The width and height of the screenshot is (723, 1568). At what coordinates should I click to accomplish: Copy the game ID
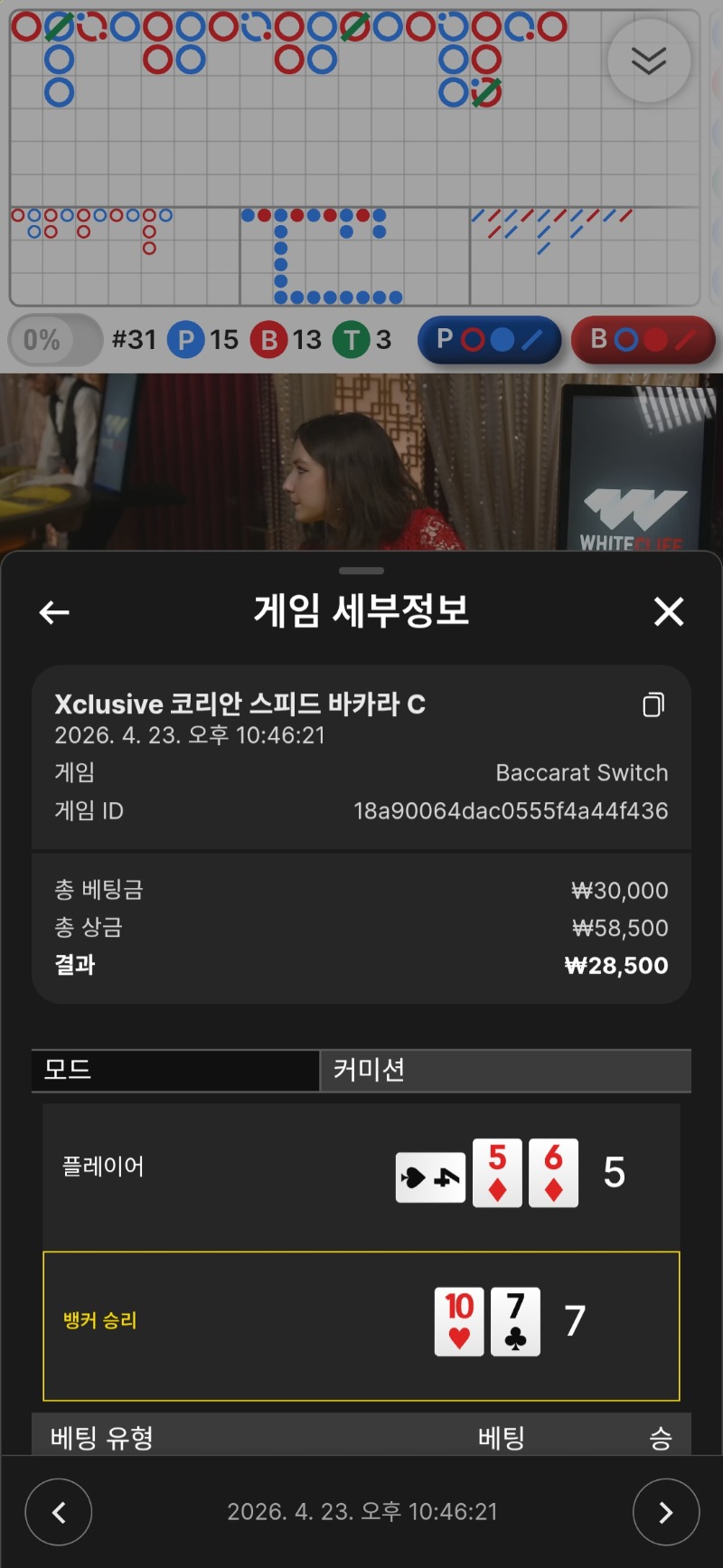coord(653,704)
